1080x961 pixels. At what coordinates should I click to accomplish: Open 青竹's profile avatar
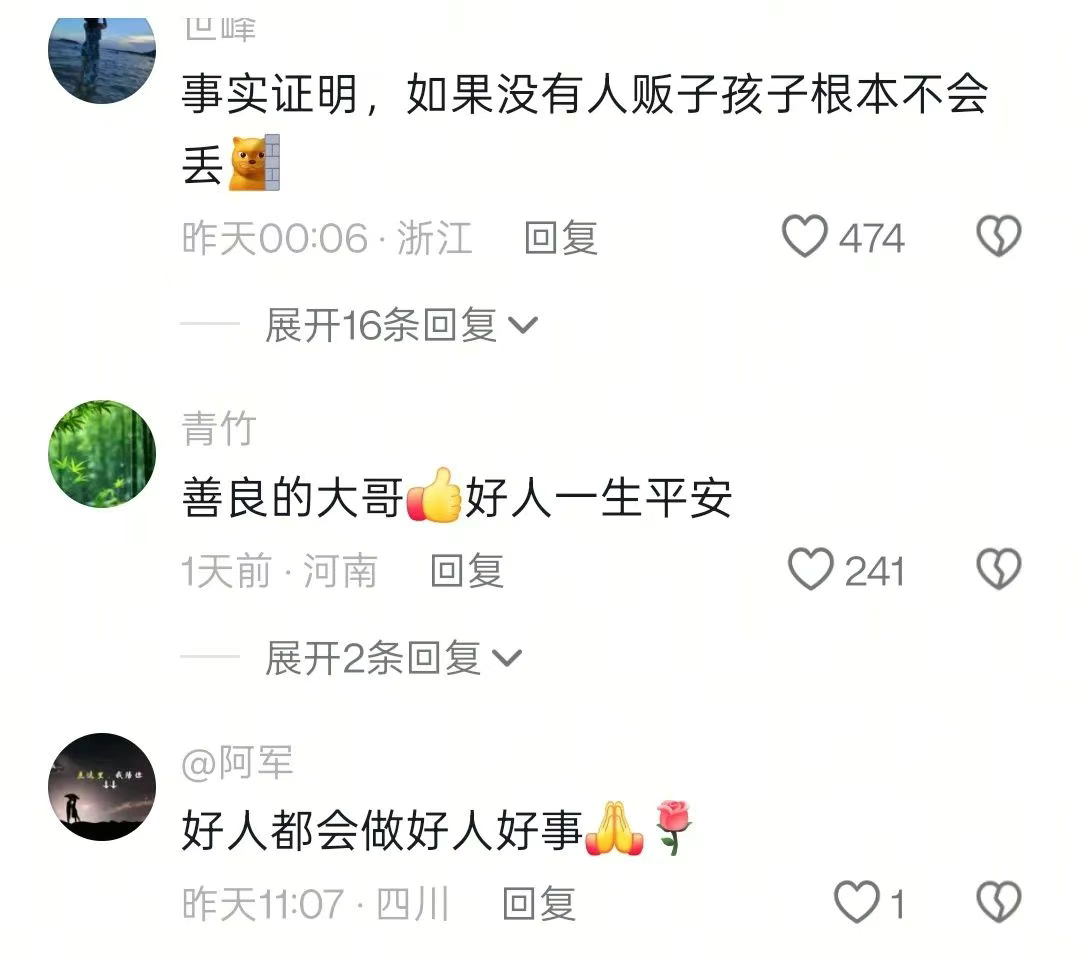(102, 454)
